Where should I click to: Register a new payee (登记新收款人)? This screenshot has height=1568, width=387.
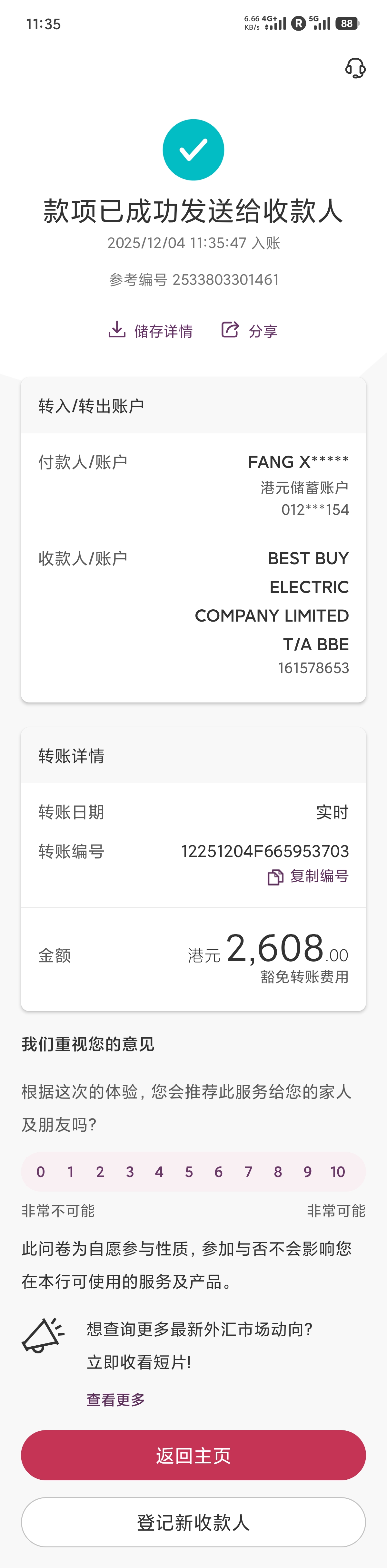pos(193,1522)
